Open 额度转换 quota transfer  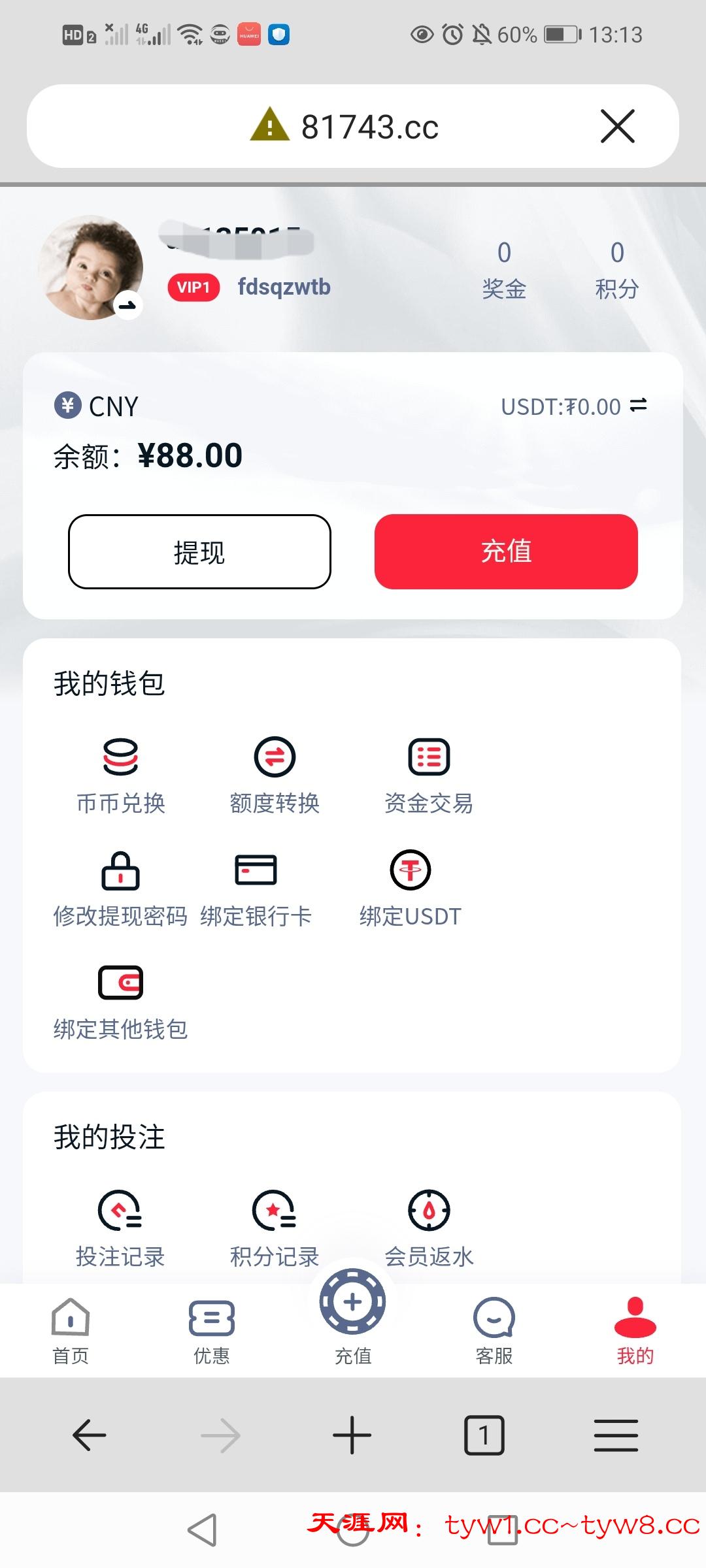tap(275, 775)
